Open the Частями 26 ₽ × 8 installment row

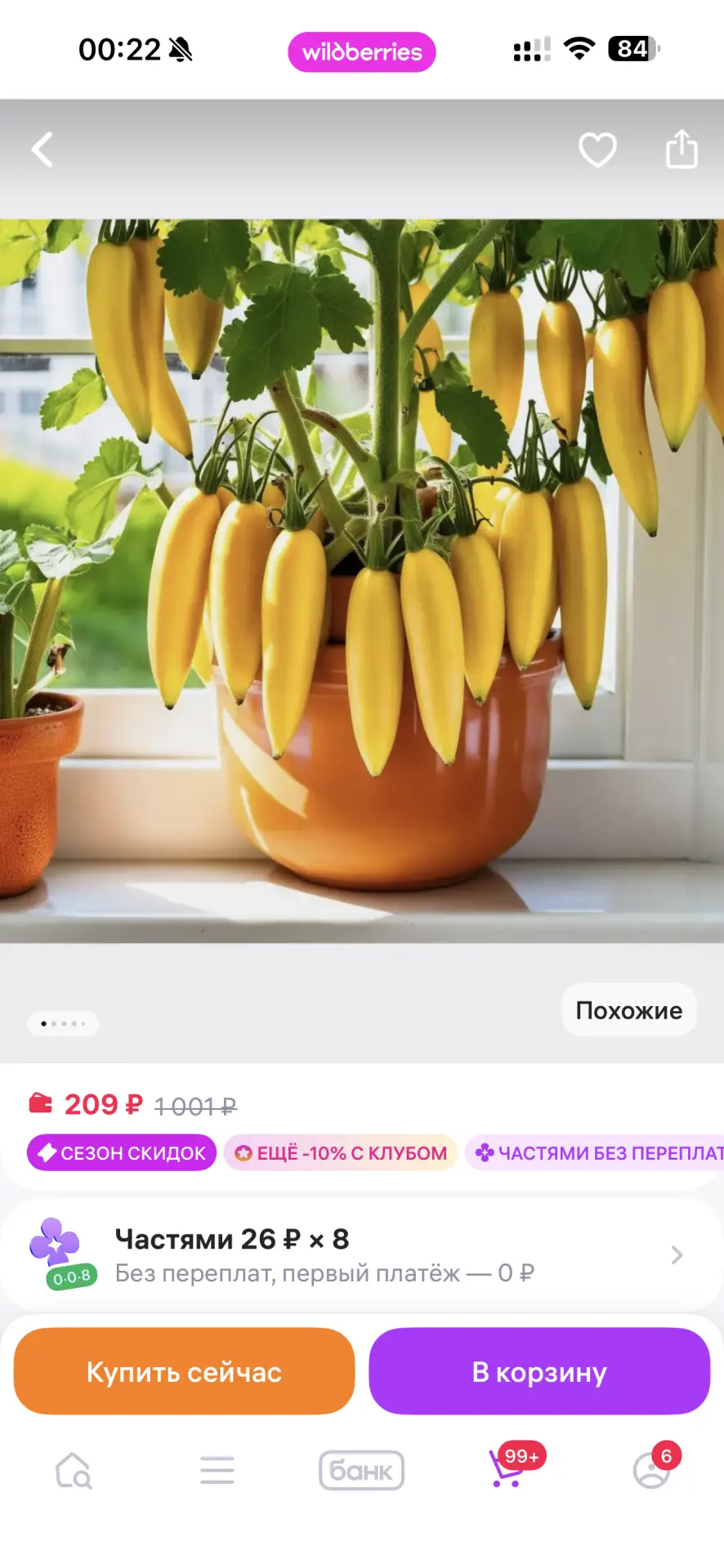(x=361, y=1255)
